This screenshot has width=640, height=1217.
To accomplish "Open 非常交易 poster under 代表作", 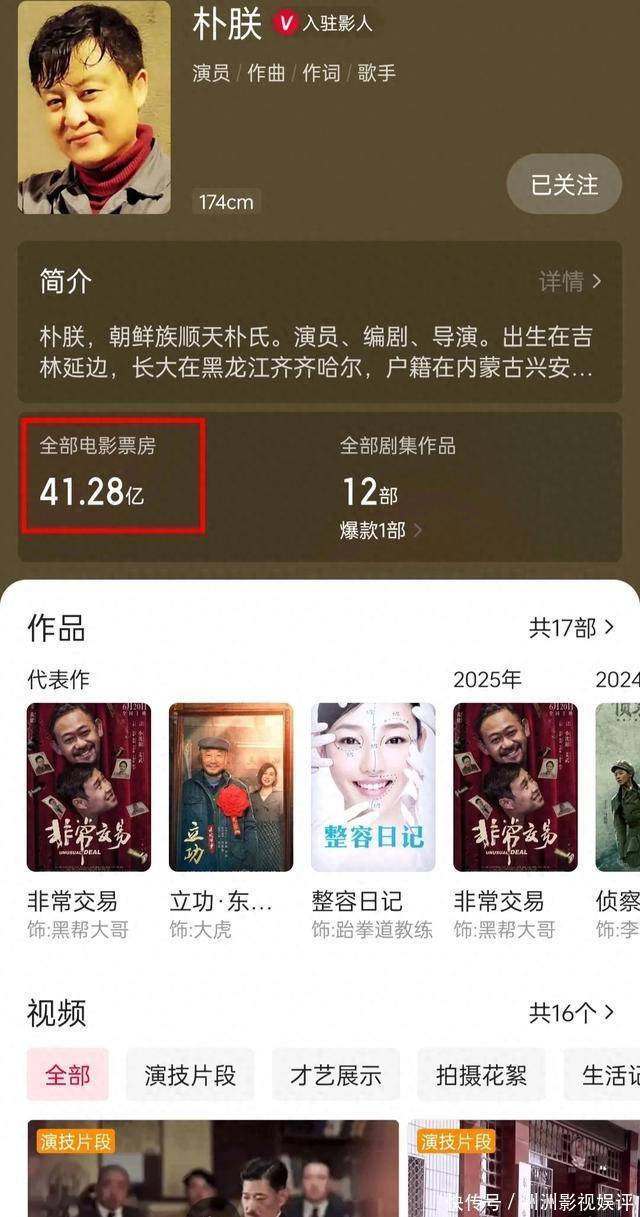I will coord(89,787).
